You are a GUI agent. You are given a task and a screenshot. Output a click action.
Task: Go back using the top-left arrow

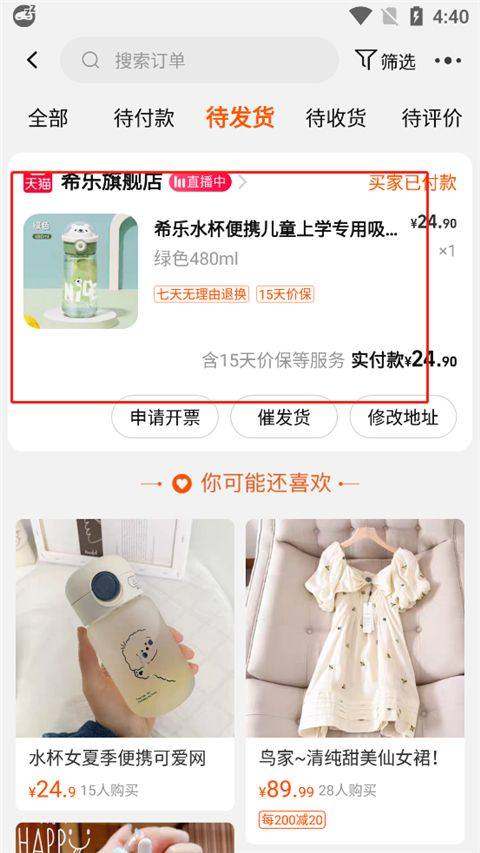[33, 60]
